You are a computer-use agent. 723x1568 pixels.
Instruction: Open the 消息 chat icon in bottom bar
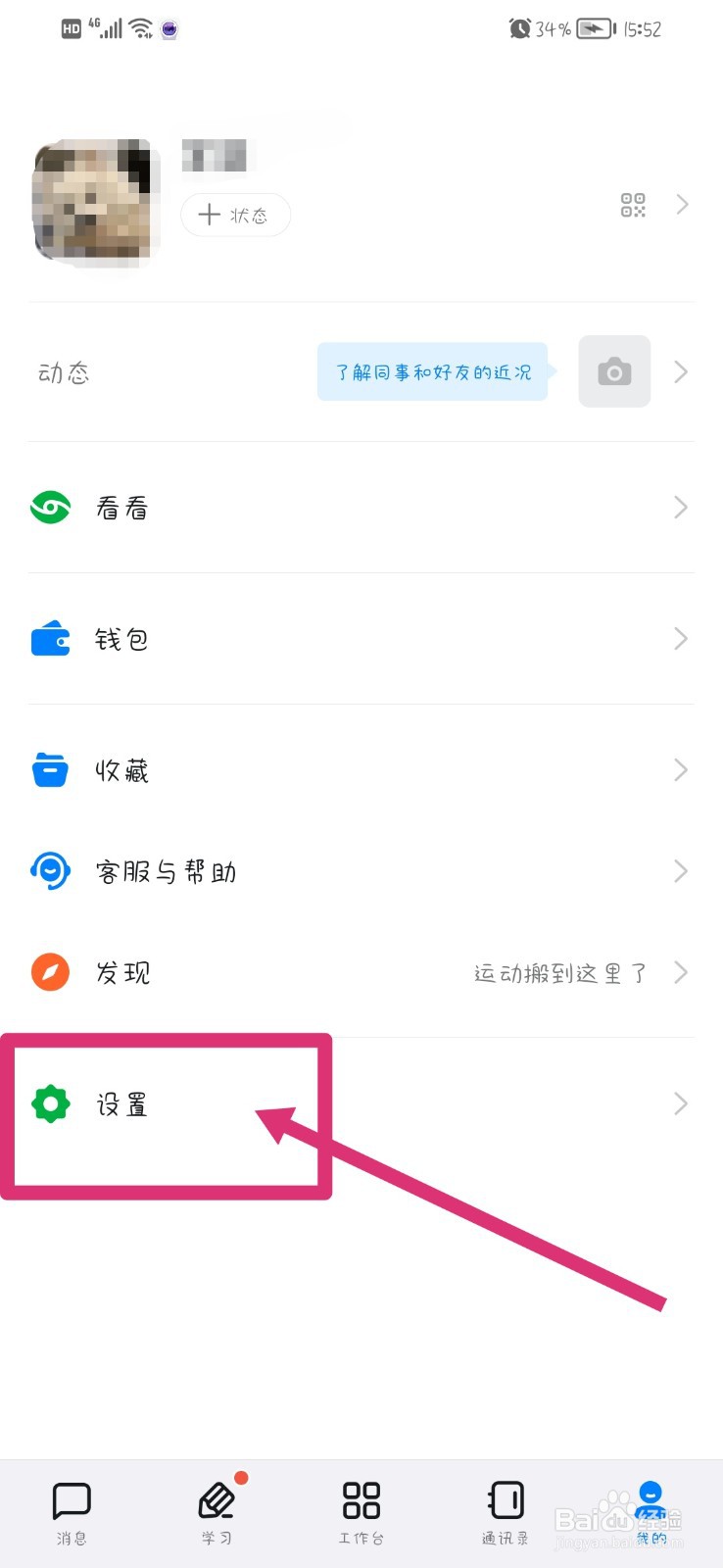pos(72,1499)
